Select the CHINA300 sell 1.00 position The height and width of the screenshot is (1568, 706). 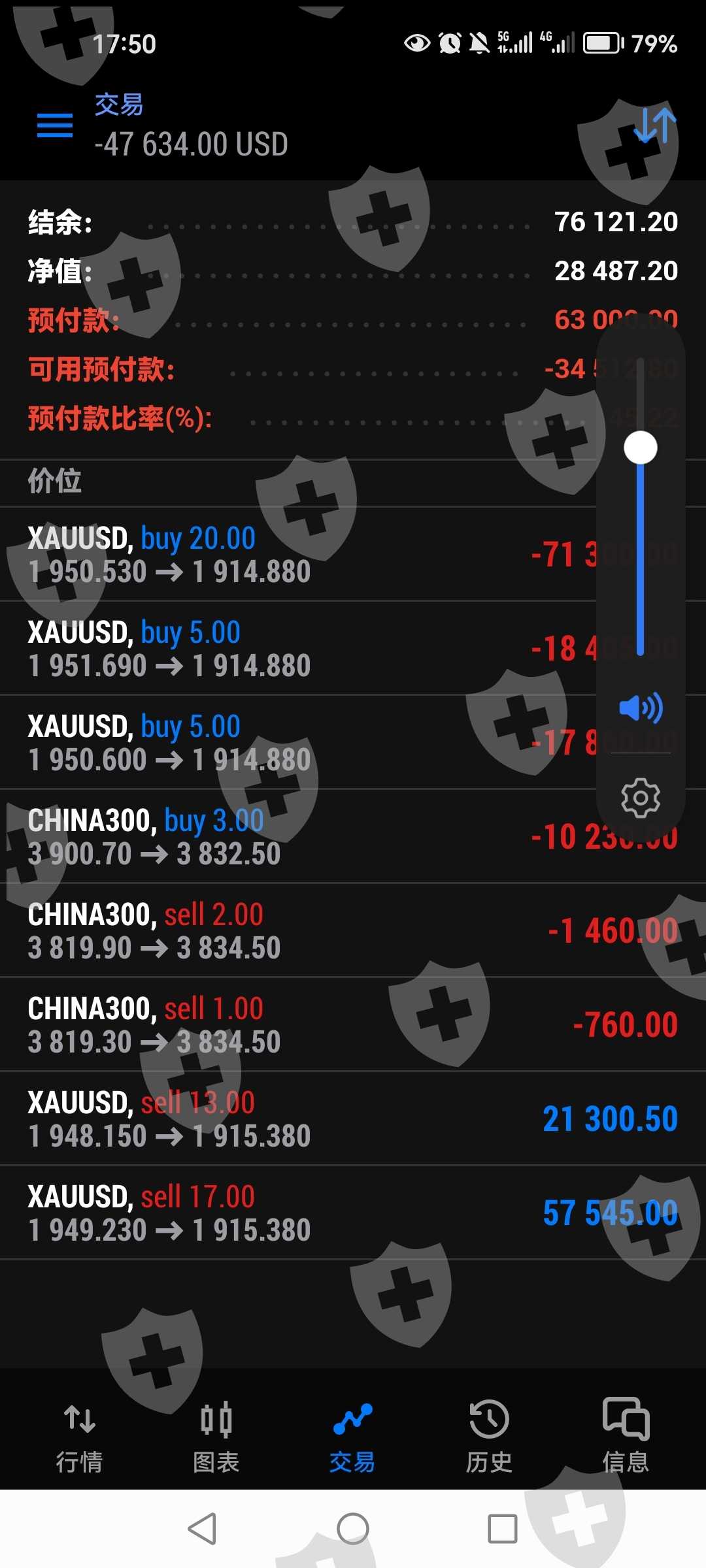[x=353, y=1024]
